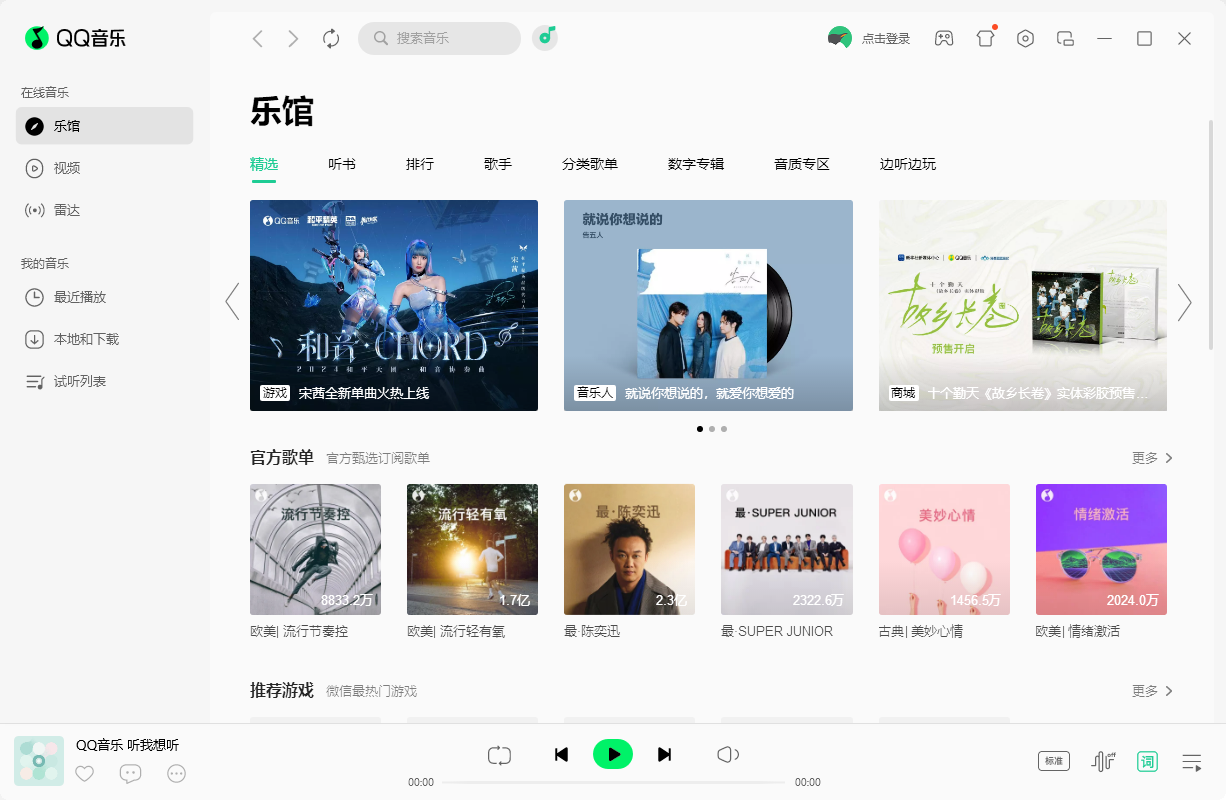
Task: Click 点击登录 to sign in
Action: tap(885, 39)
